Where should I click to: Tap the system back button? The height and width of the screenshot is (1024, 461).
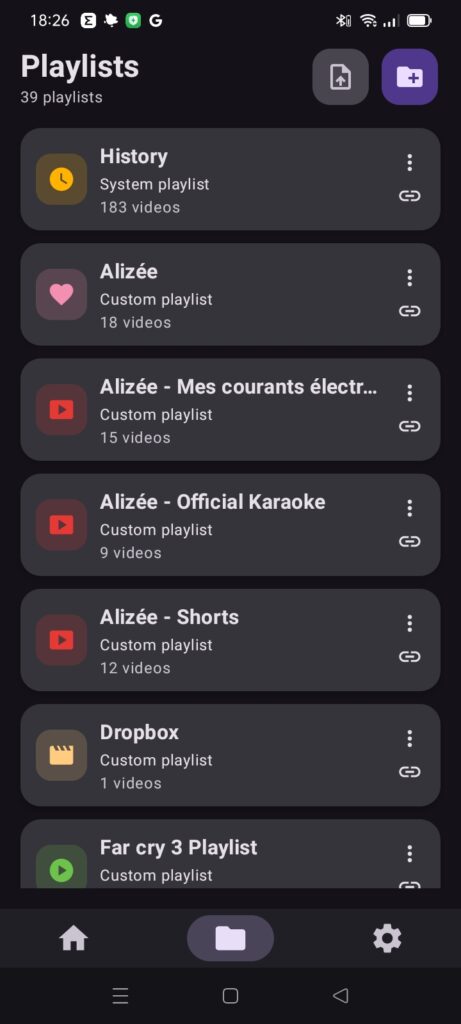(x=340, y=995)
